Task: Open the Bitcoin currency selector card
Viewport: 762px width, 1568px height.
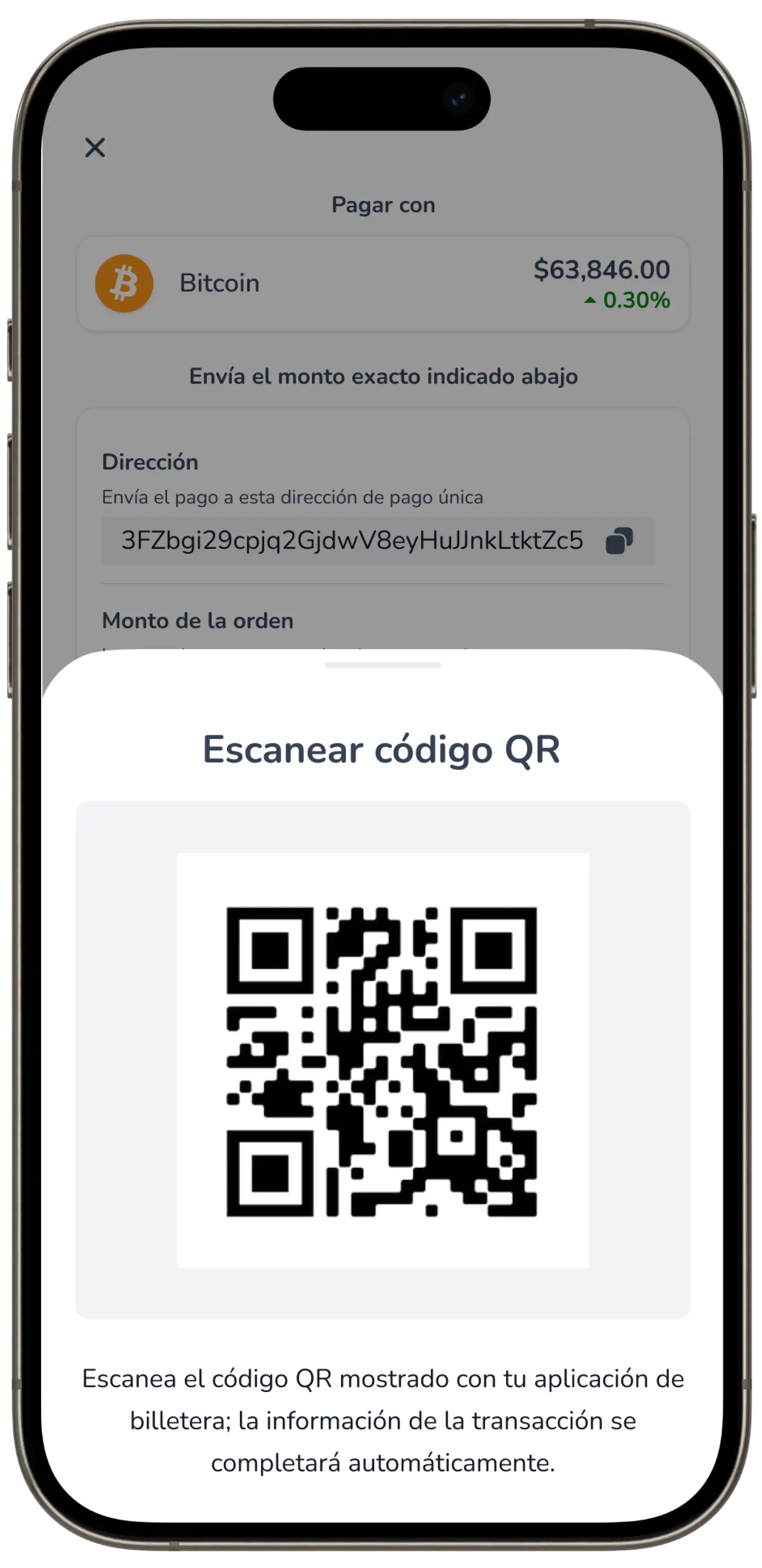Action: pyautogui.click(x=382, y=284)
